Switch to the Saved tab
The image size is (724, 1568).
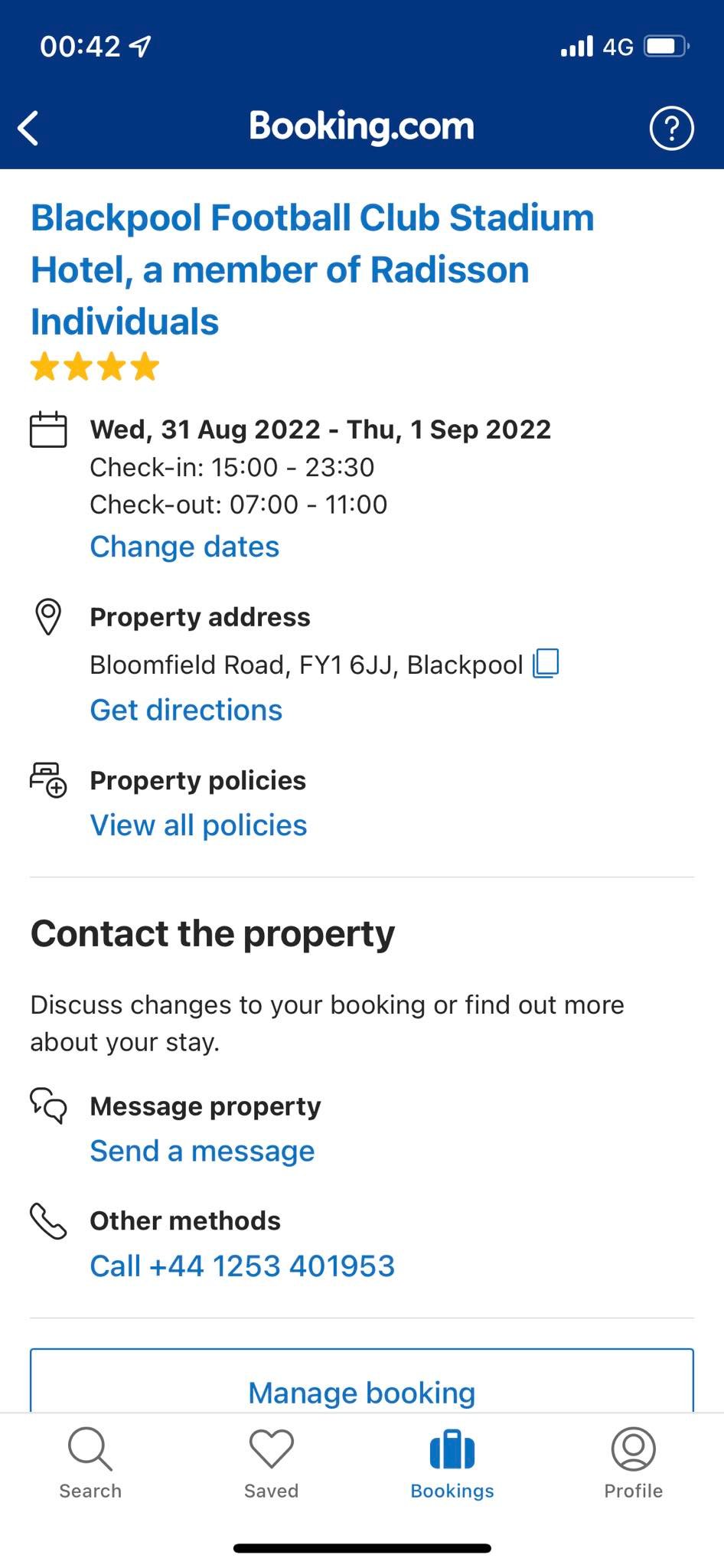point(272,1462)
